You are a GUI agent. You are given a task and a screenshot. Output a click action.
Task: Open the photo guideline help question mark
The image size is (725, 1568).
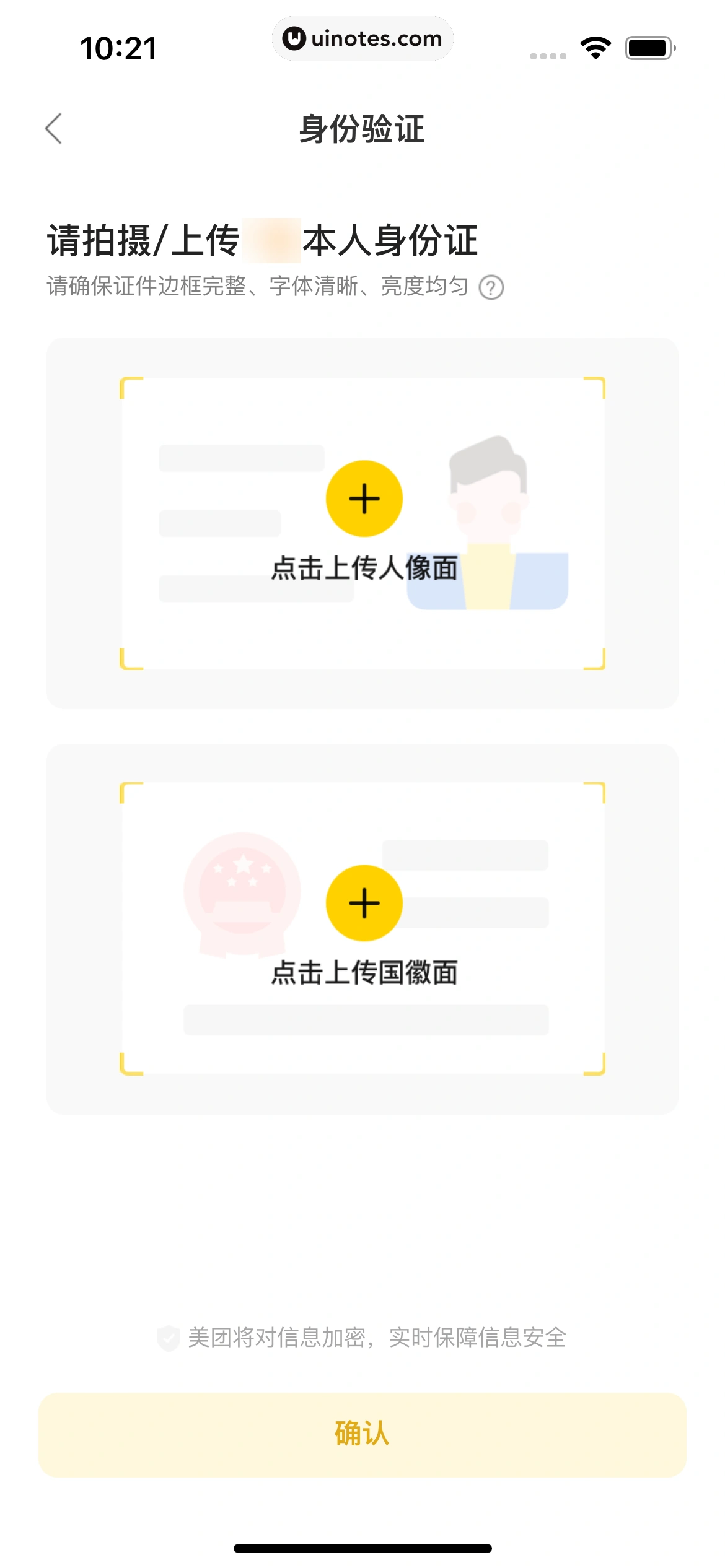tap(491, 287)
